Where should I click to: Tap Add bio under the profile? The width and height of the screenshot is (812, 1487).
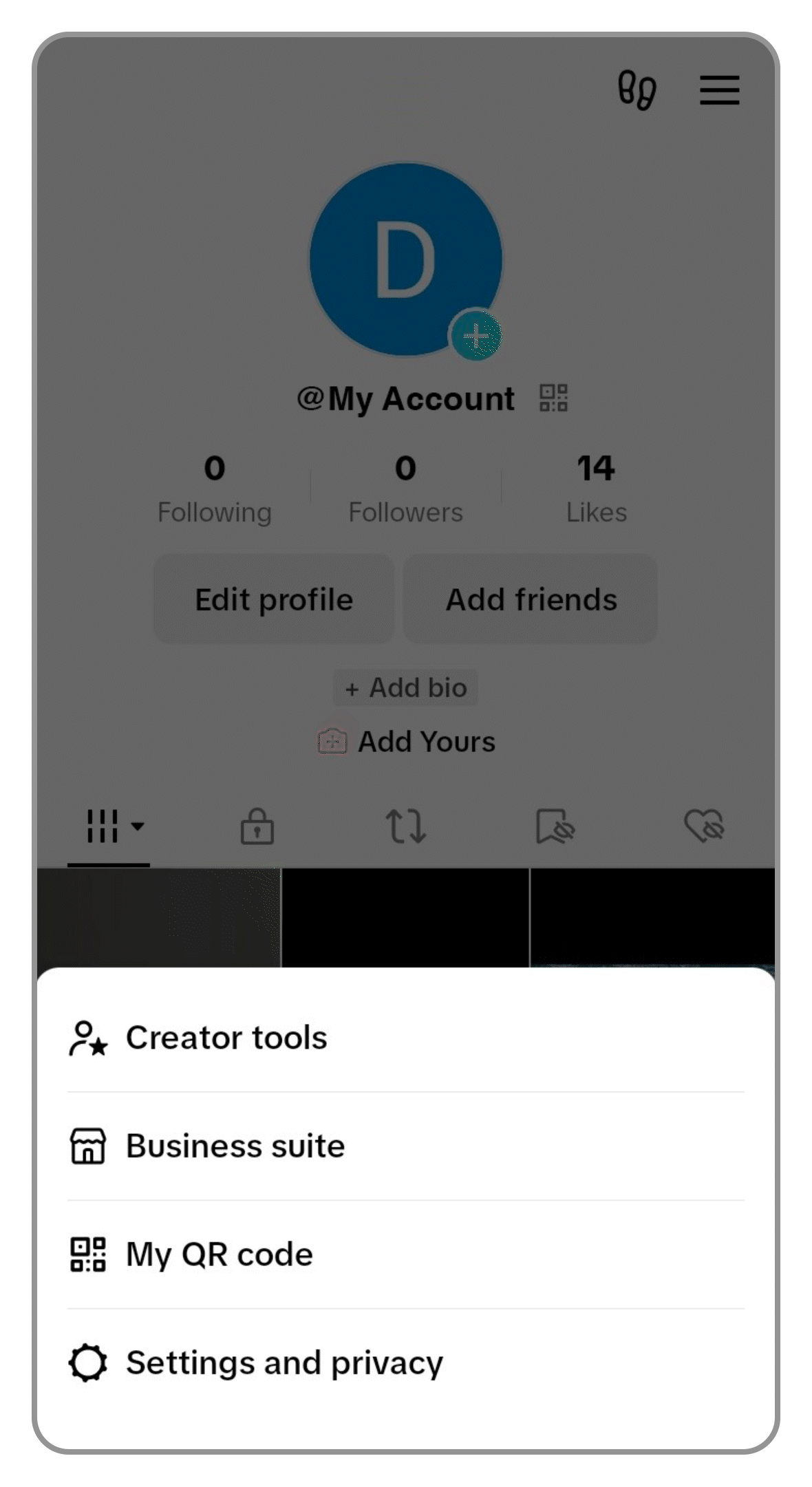[x=405, y=687]
